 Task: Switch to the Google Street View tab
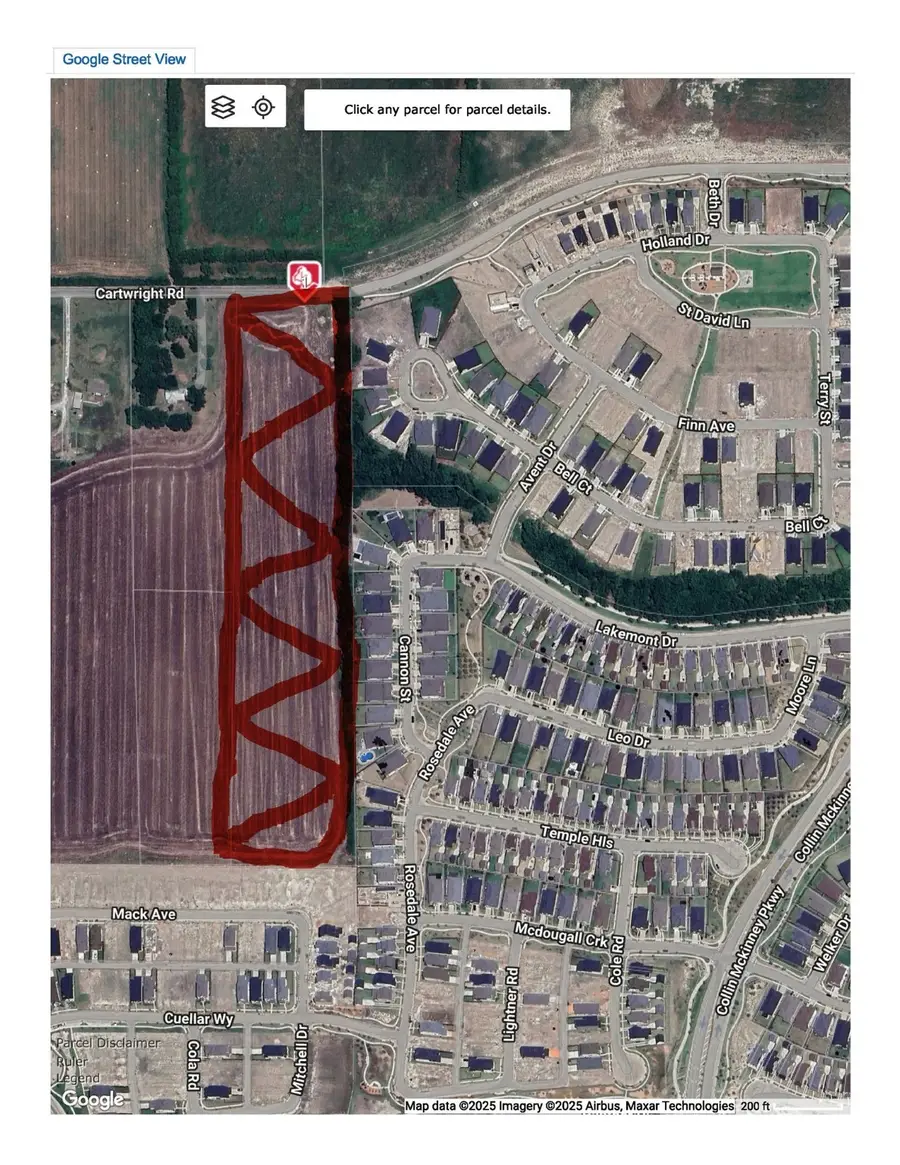pyautogui.click(x=124, y=59)
